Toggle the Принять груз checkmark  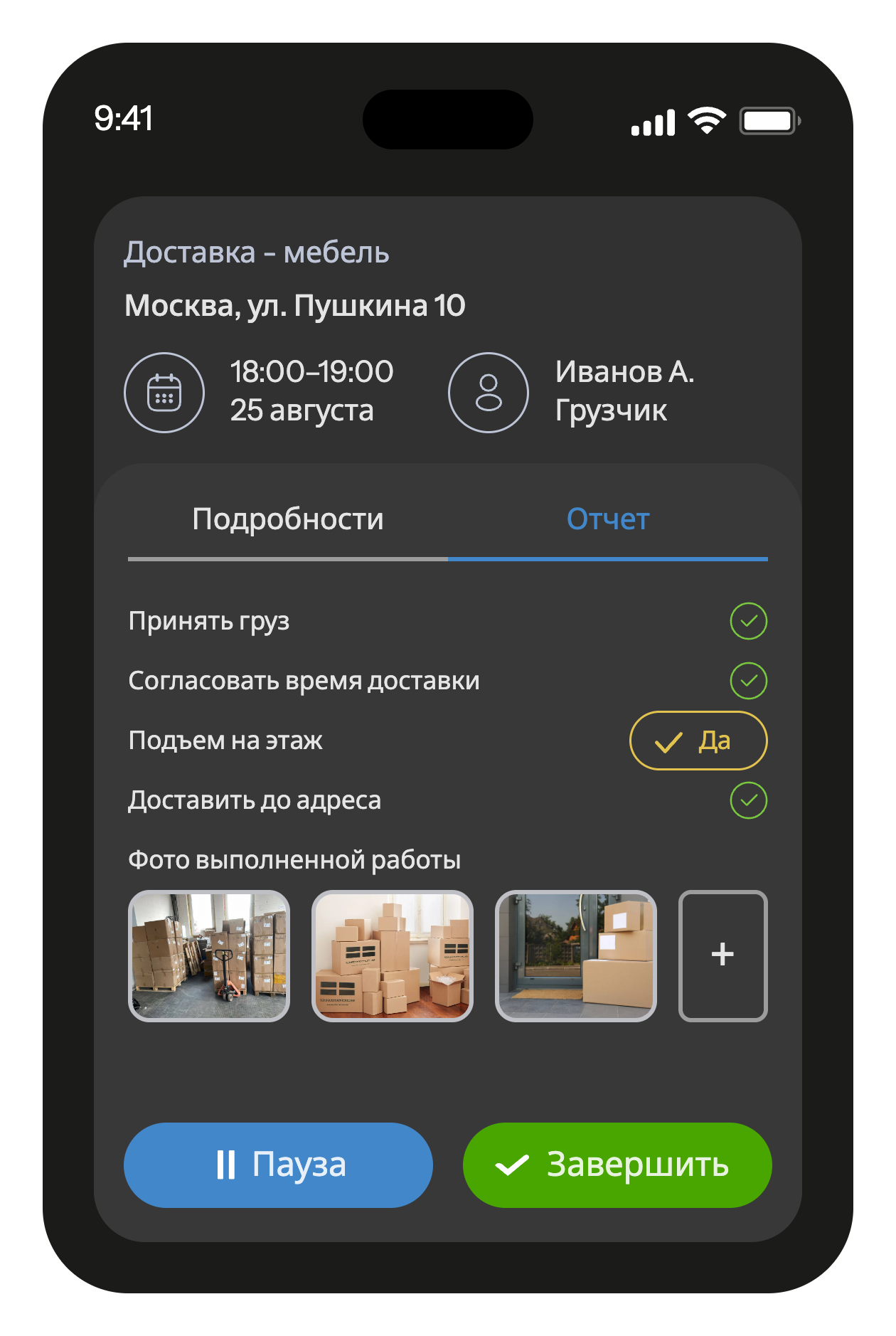[x=748, y=621]
